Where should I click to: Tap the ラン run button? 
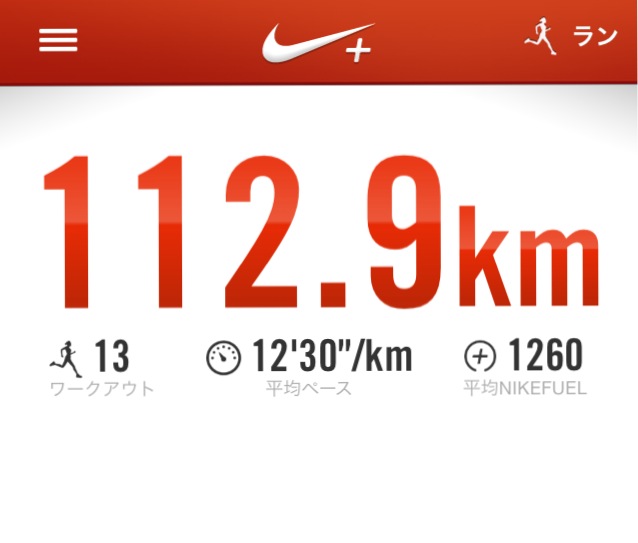coord(571,38)
